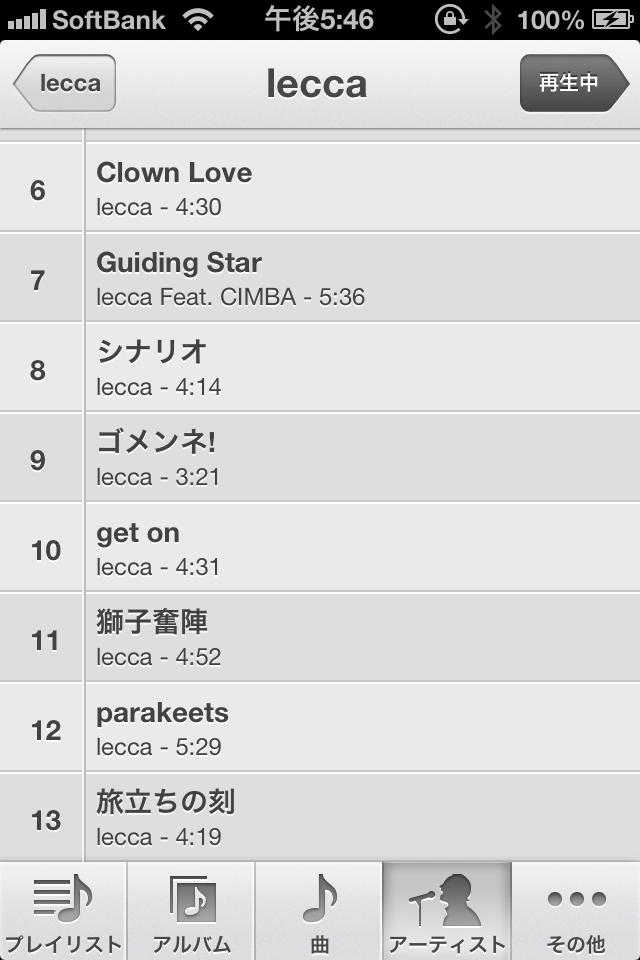The width and height of the screenshot is (640, 960).
Task: Show more options in その他 tab
Action: click(576, 912)
